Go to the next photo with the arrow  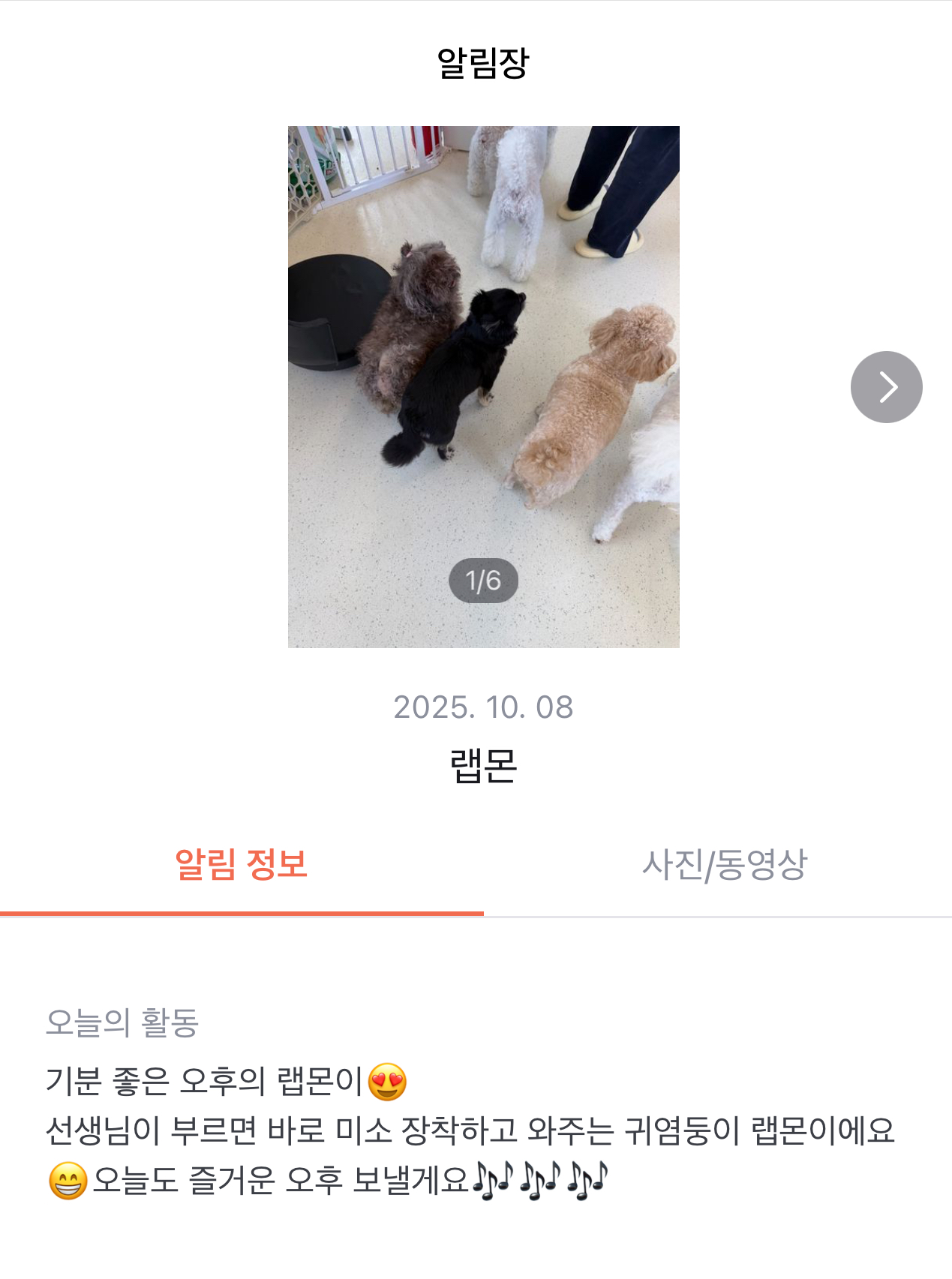pyautogui.click(x=886, y=387)
